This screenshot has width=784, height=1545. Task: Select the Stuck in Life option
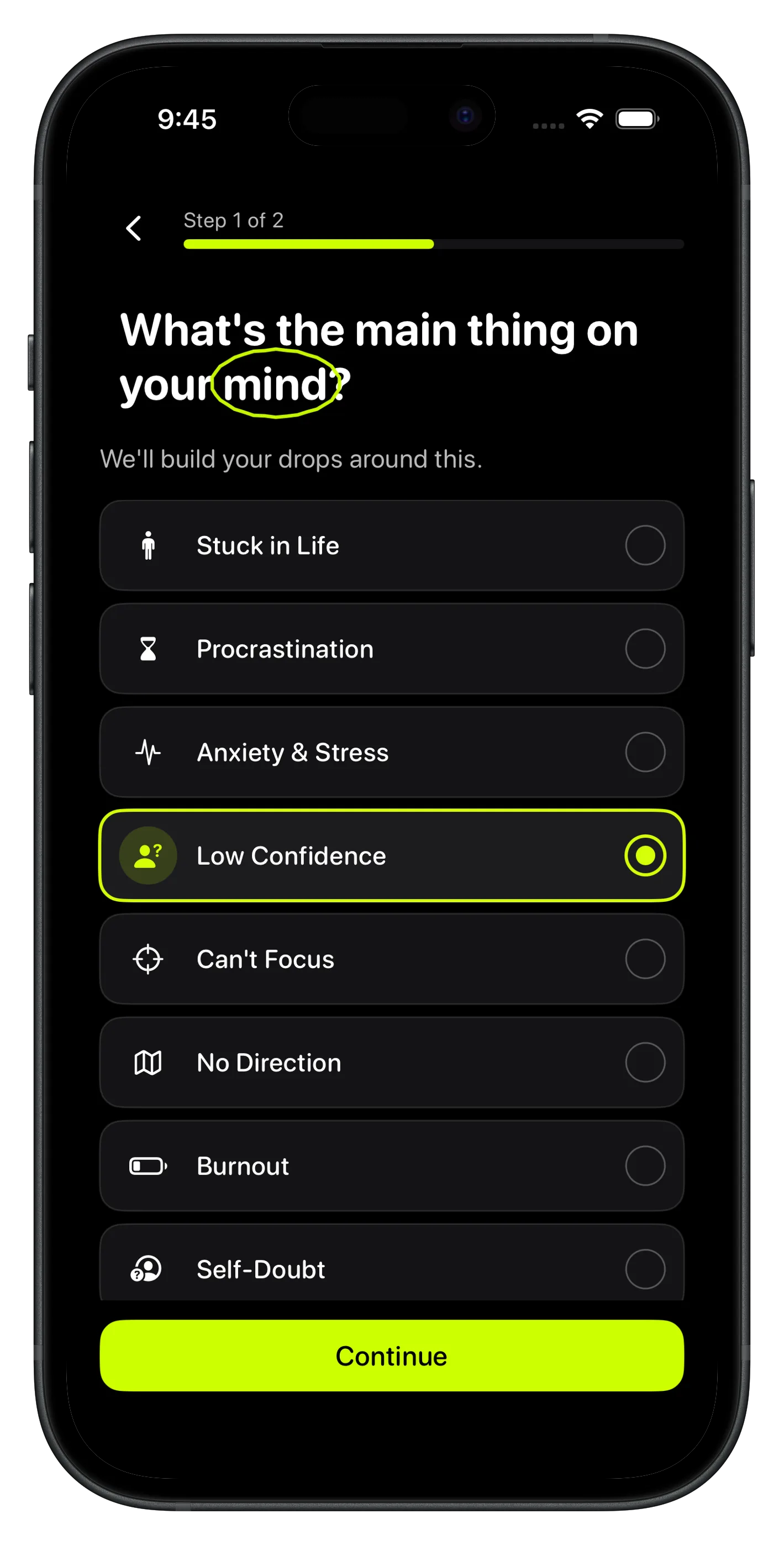click(x=391, y=545)
